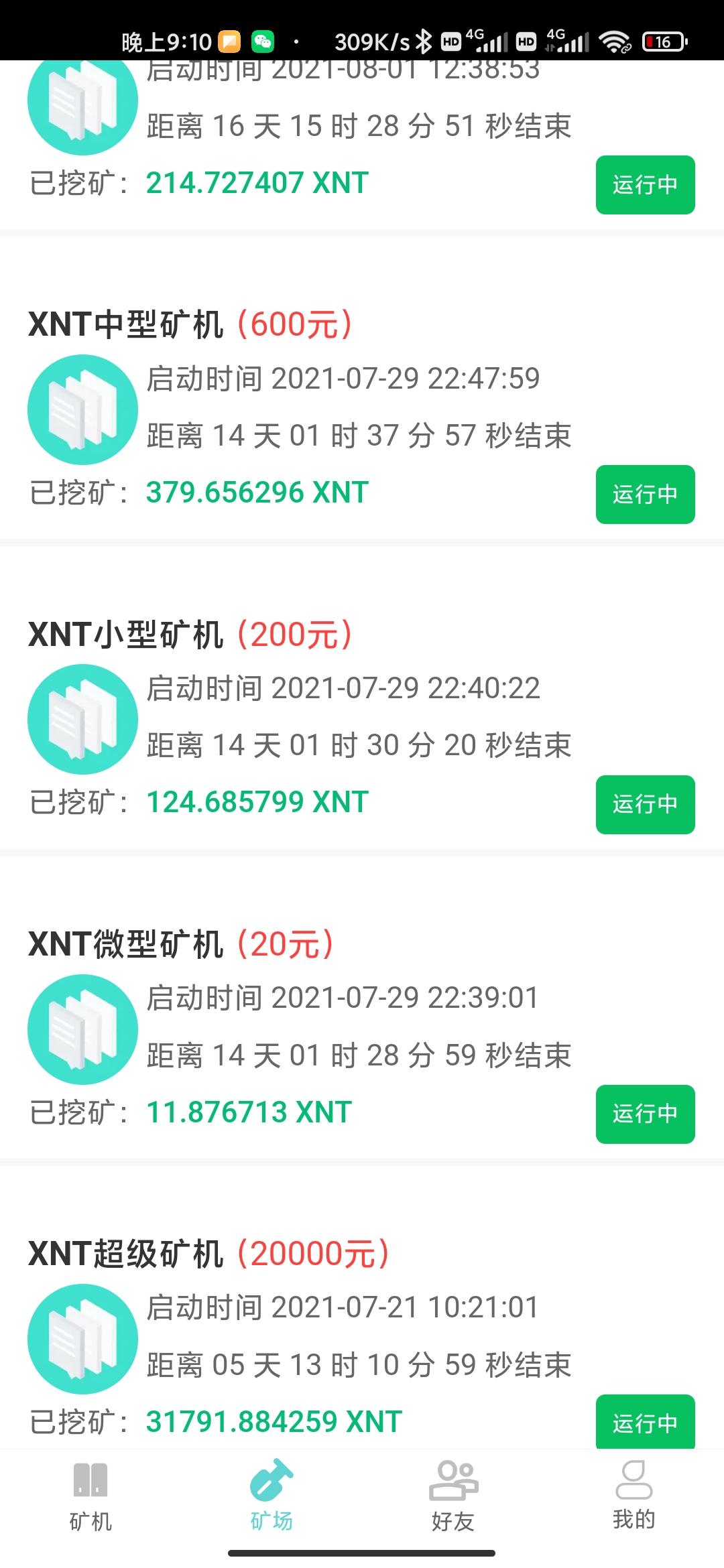Tap 运行中 button for XNT微型矿机 (20元)
The image size is (724, 1568).
pyautogui.click(x=645, y=1114)
